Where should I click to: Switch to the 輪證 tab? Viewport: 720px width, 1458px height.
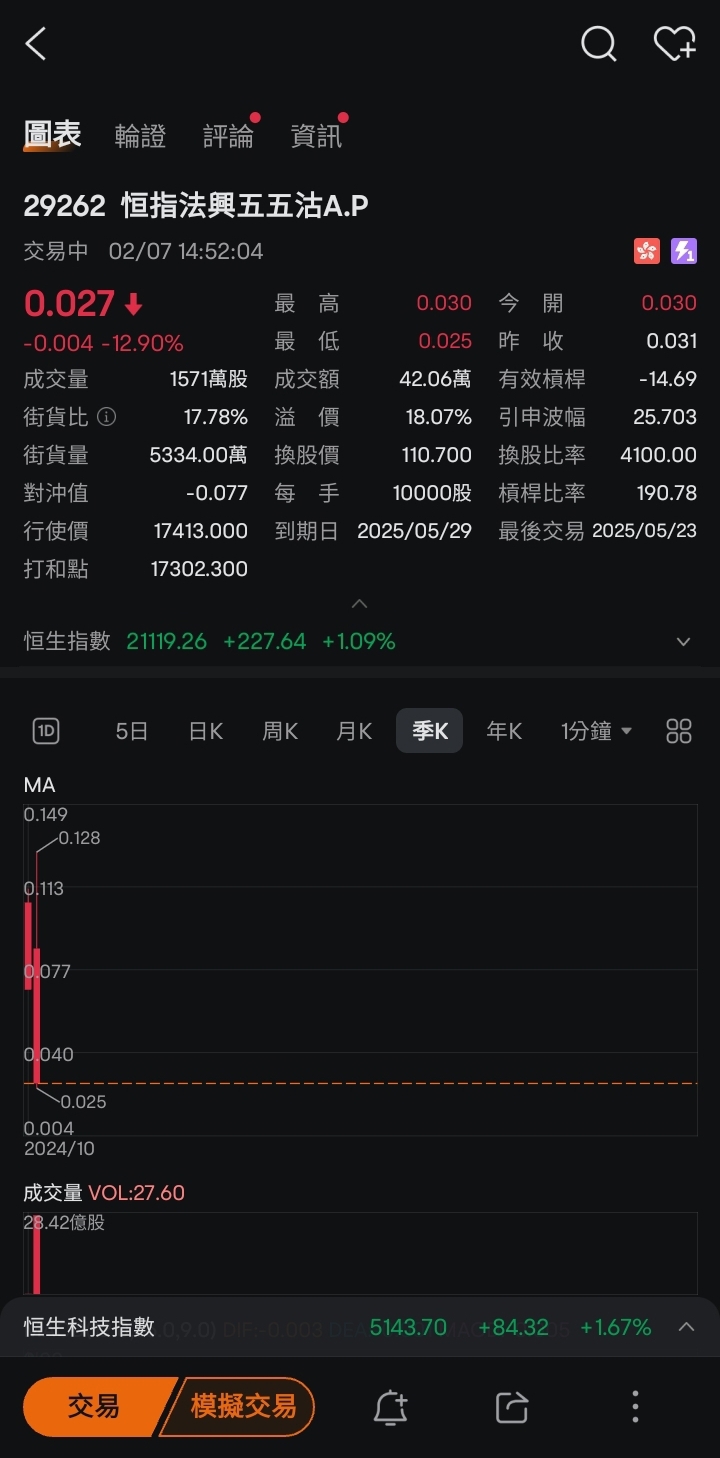140,136
